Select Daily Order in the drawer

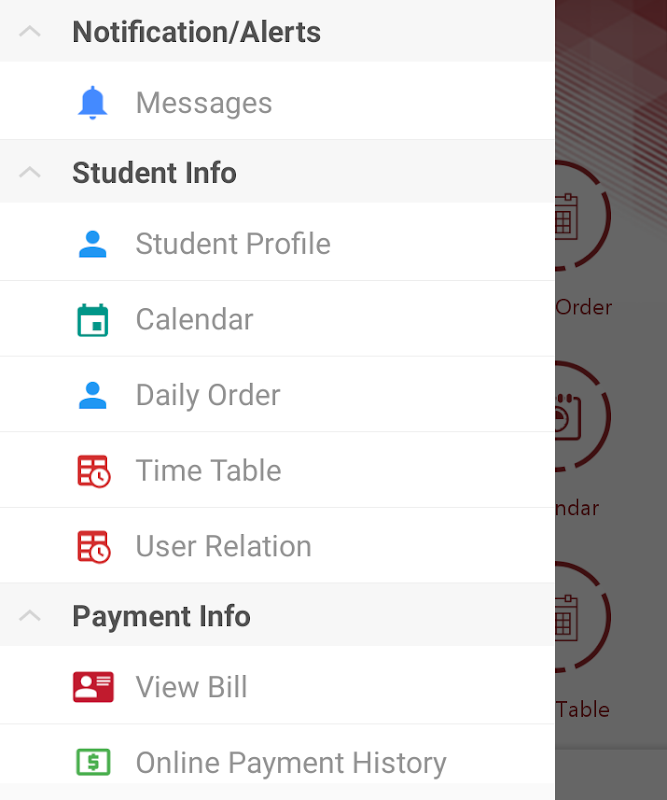pyautogui.click(x=277, y=395)
